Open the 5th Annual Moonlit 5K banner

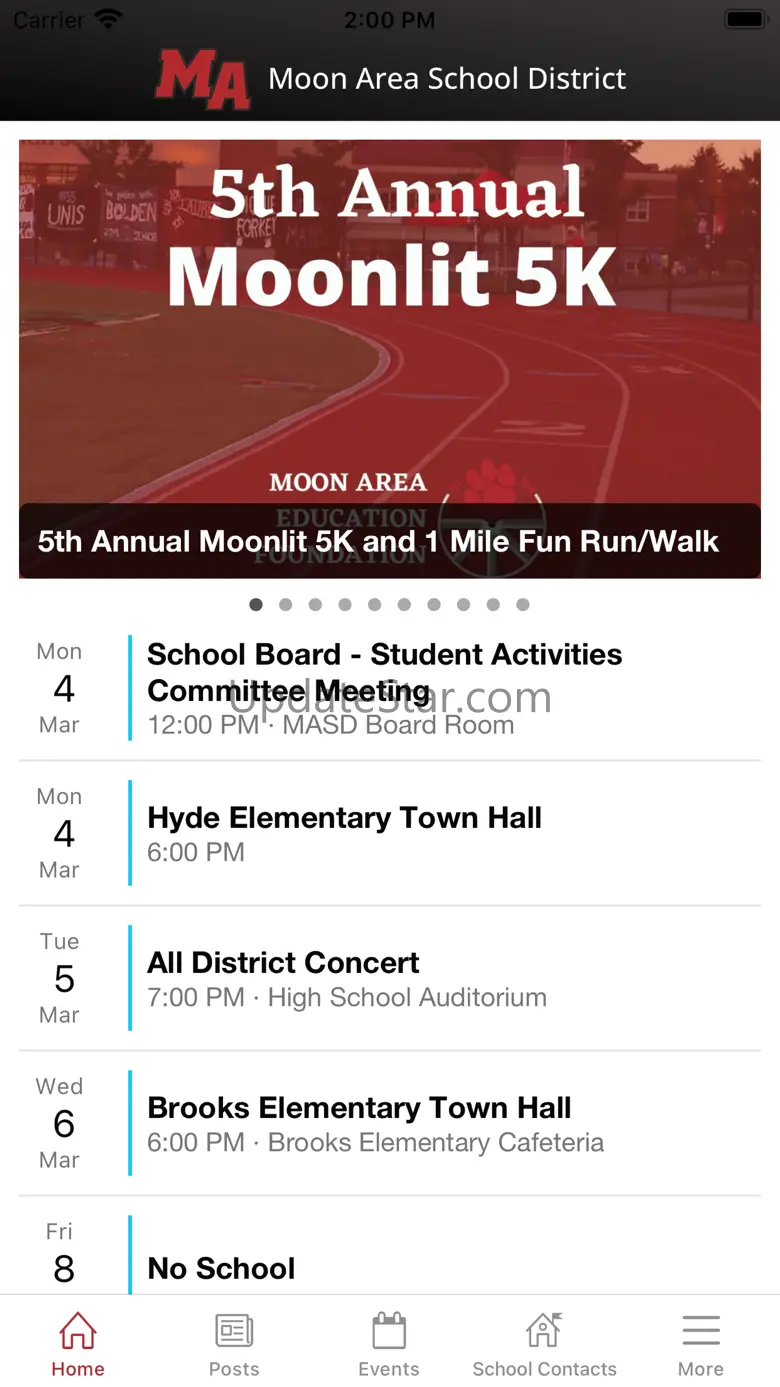coord(390,359)
